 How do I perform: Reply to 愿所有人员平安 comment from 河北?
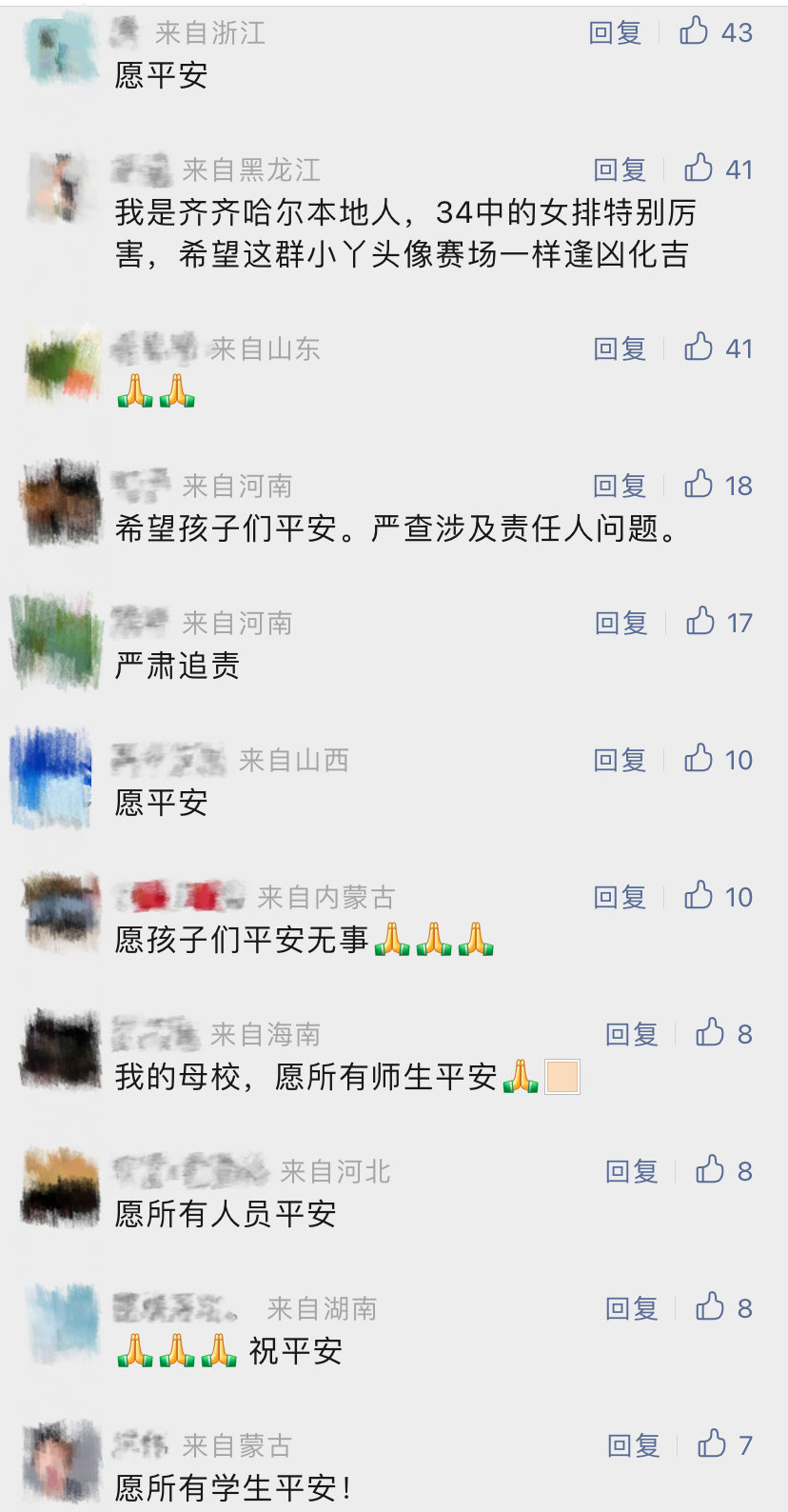pyautogui.click(x=632, y=1172)
